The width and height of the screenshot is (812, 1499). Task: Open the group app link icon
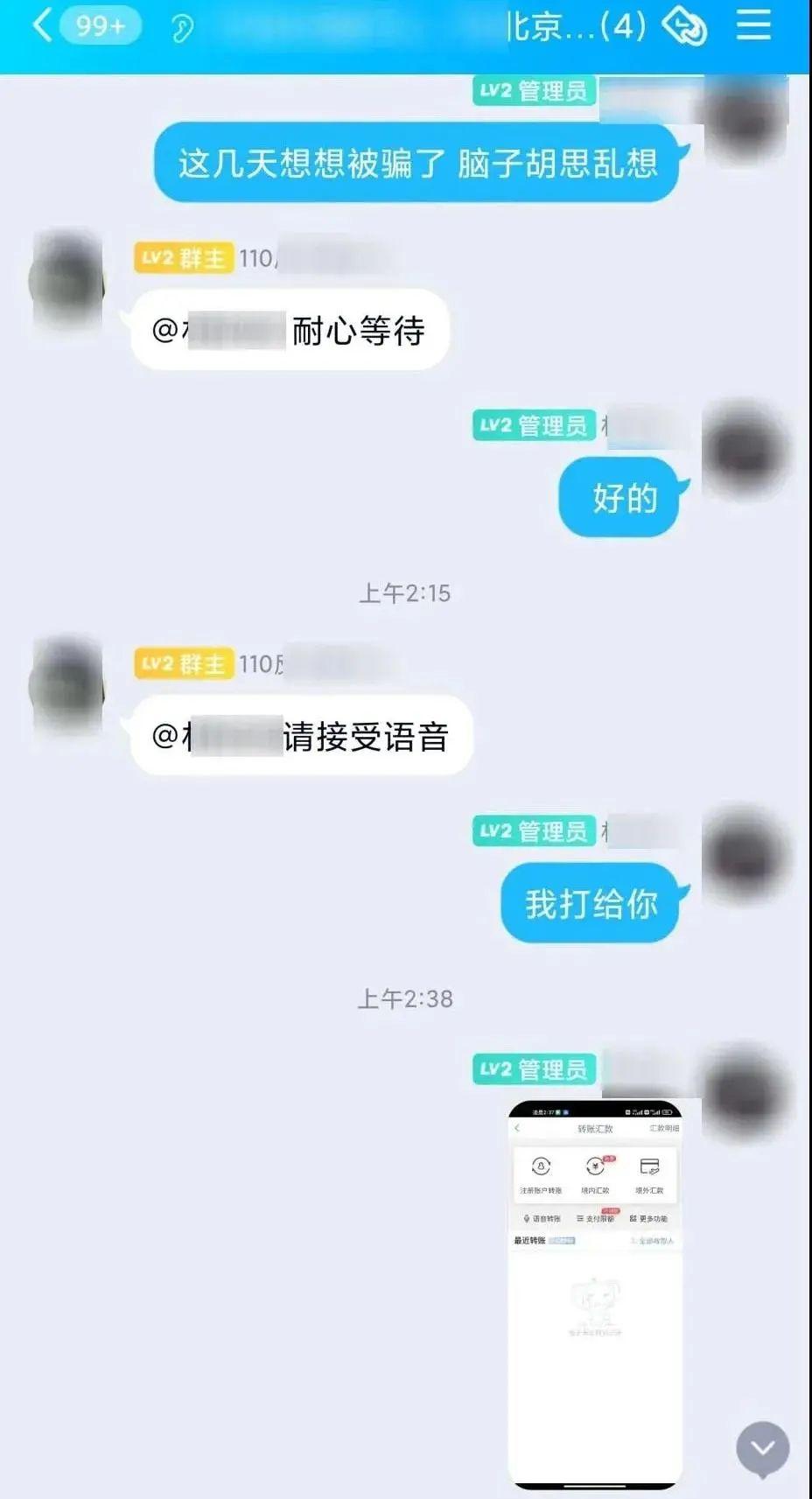[x=684, y=26]
